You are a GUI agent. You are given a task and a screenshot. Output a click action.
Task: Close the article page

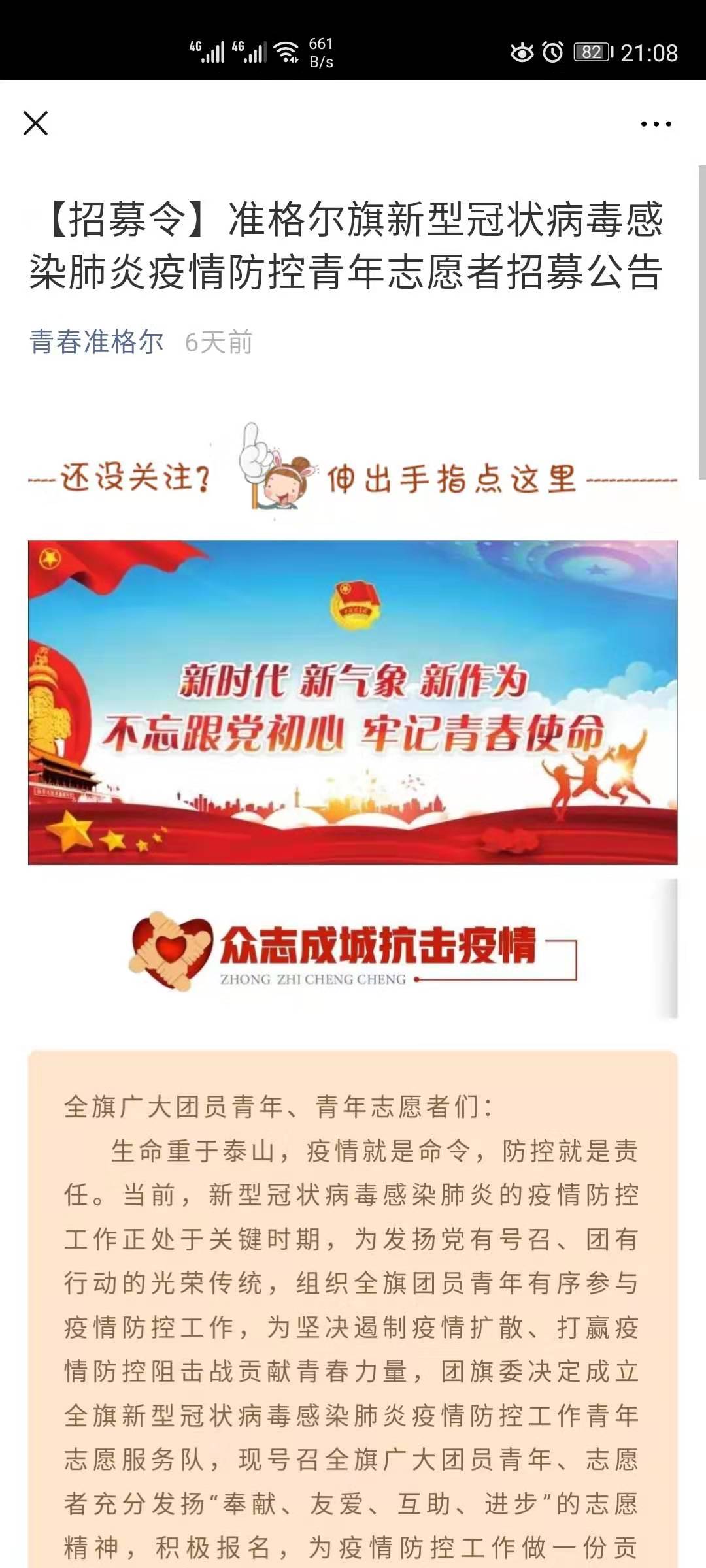pos(36,123)
